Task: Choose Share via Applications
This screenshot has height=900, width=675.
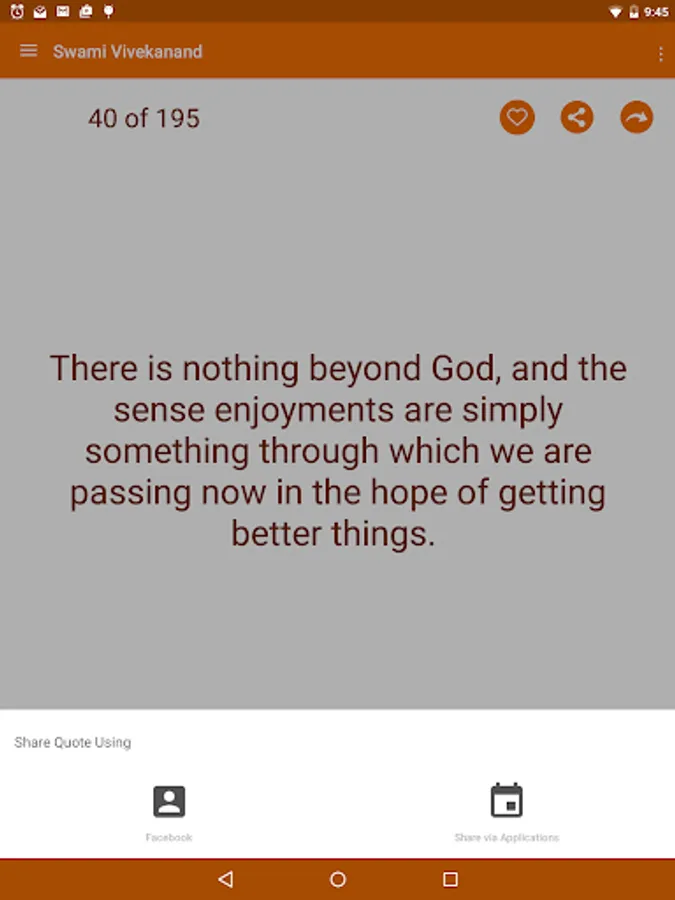Action: pos(506,810)
